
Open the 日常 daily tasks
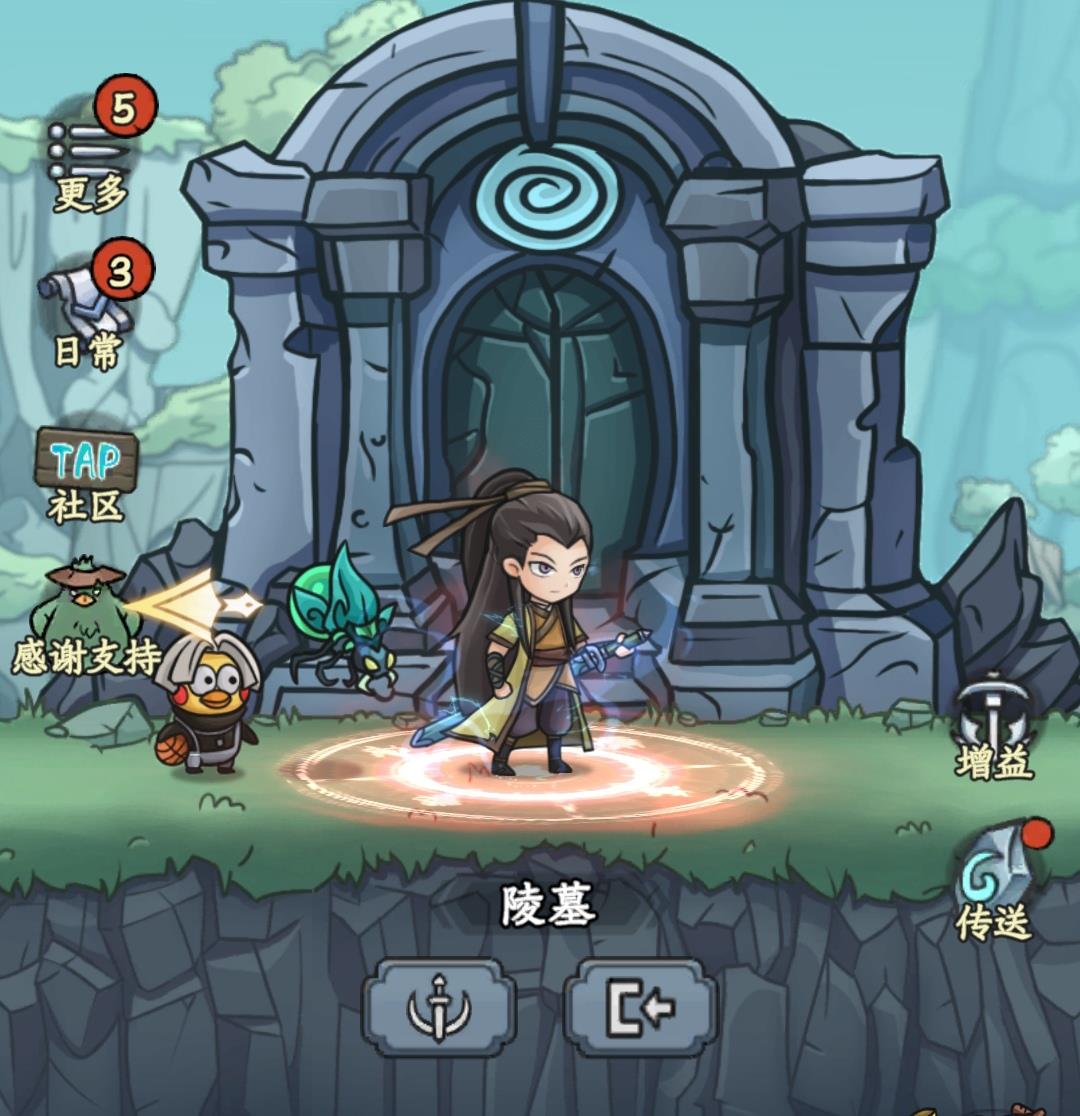[x=88, y=307]
